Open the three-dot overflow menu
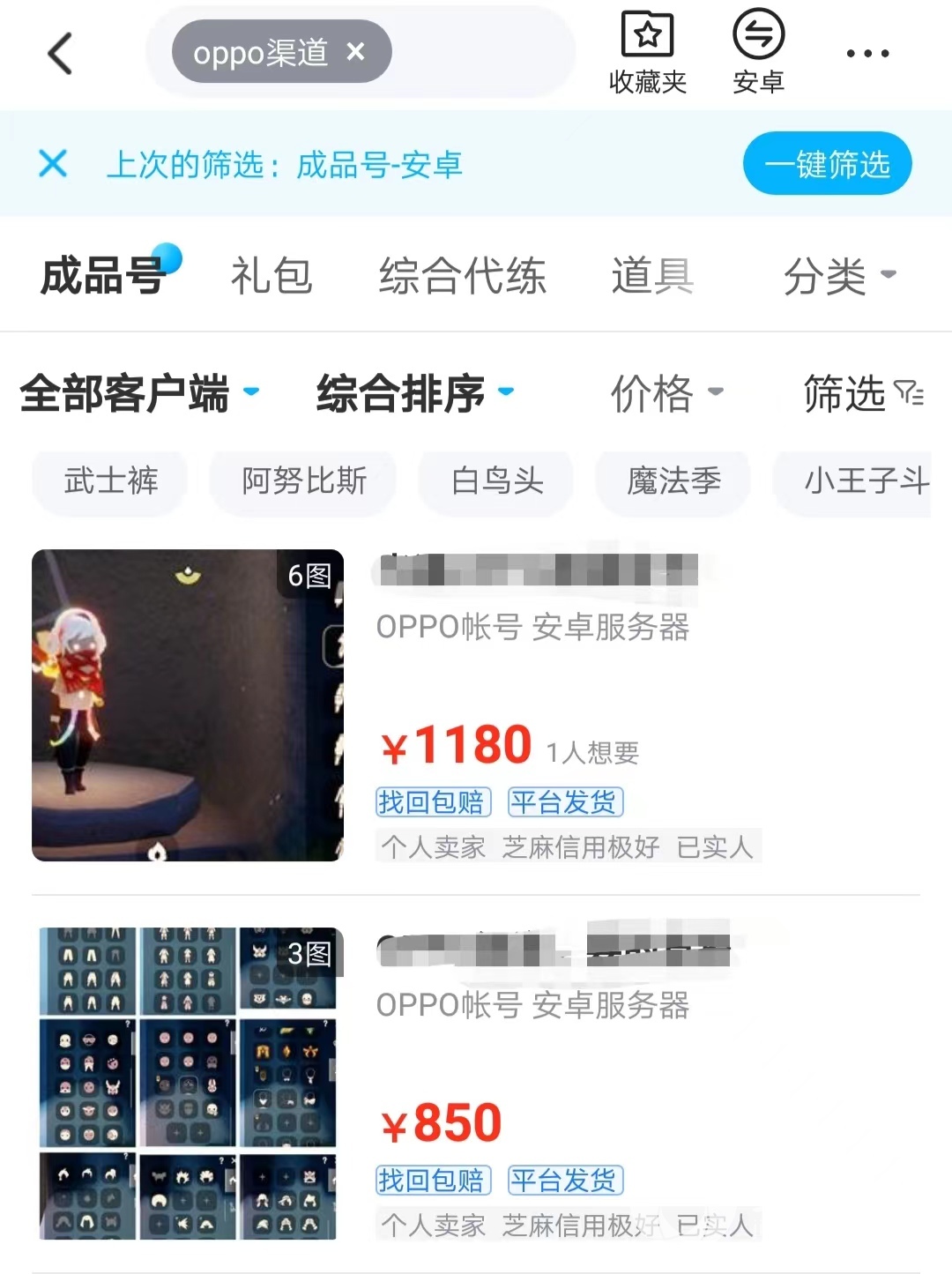 coord(867,54)
